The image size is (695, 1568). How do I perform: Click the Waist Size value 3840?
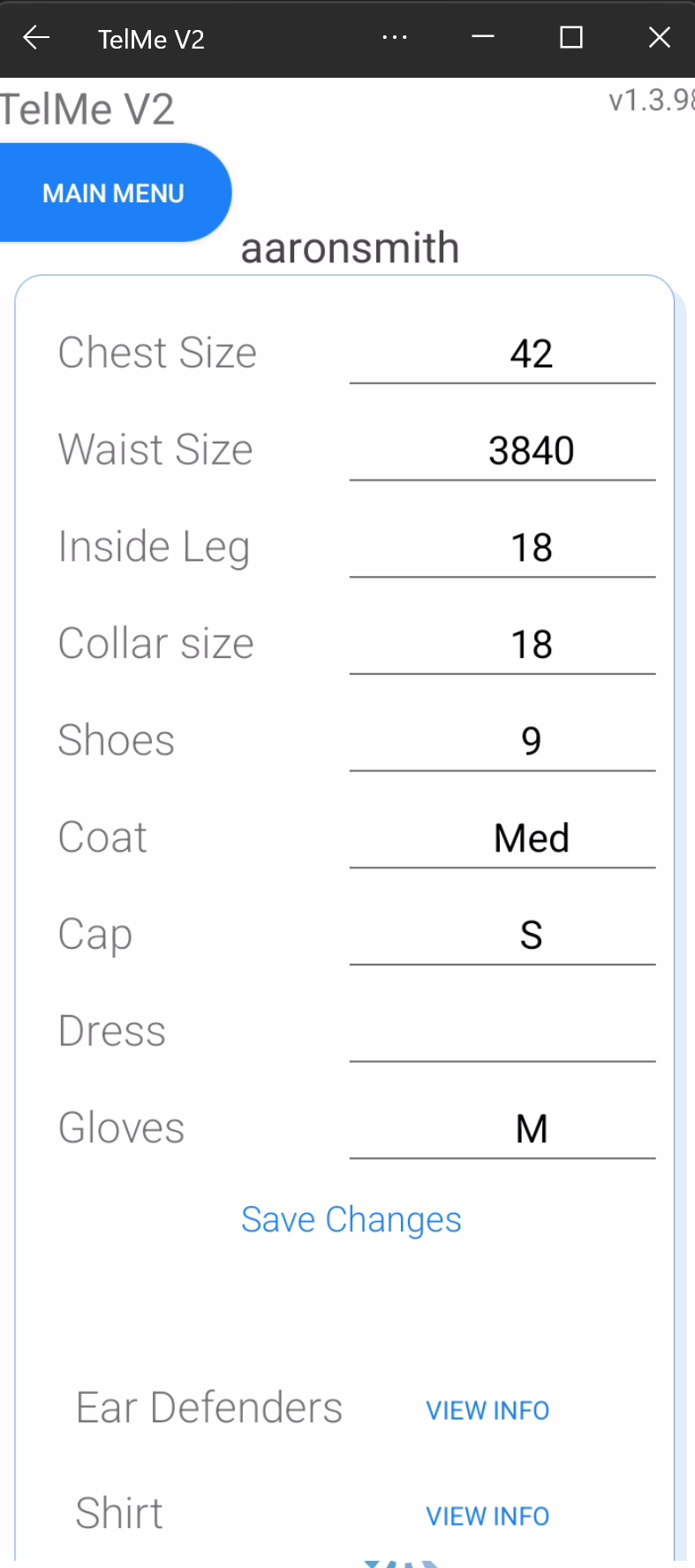point(502,450)
